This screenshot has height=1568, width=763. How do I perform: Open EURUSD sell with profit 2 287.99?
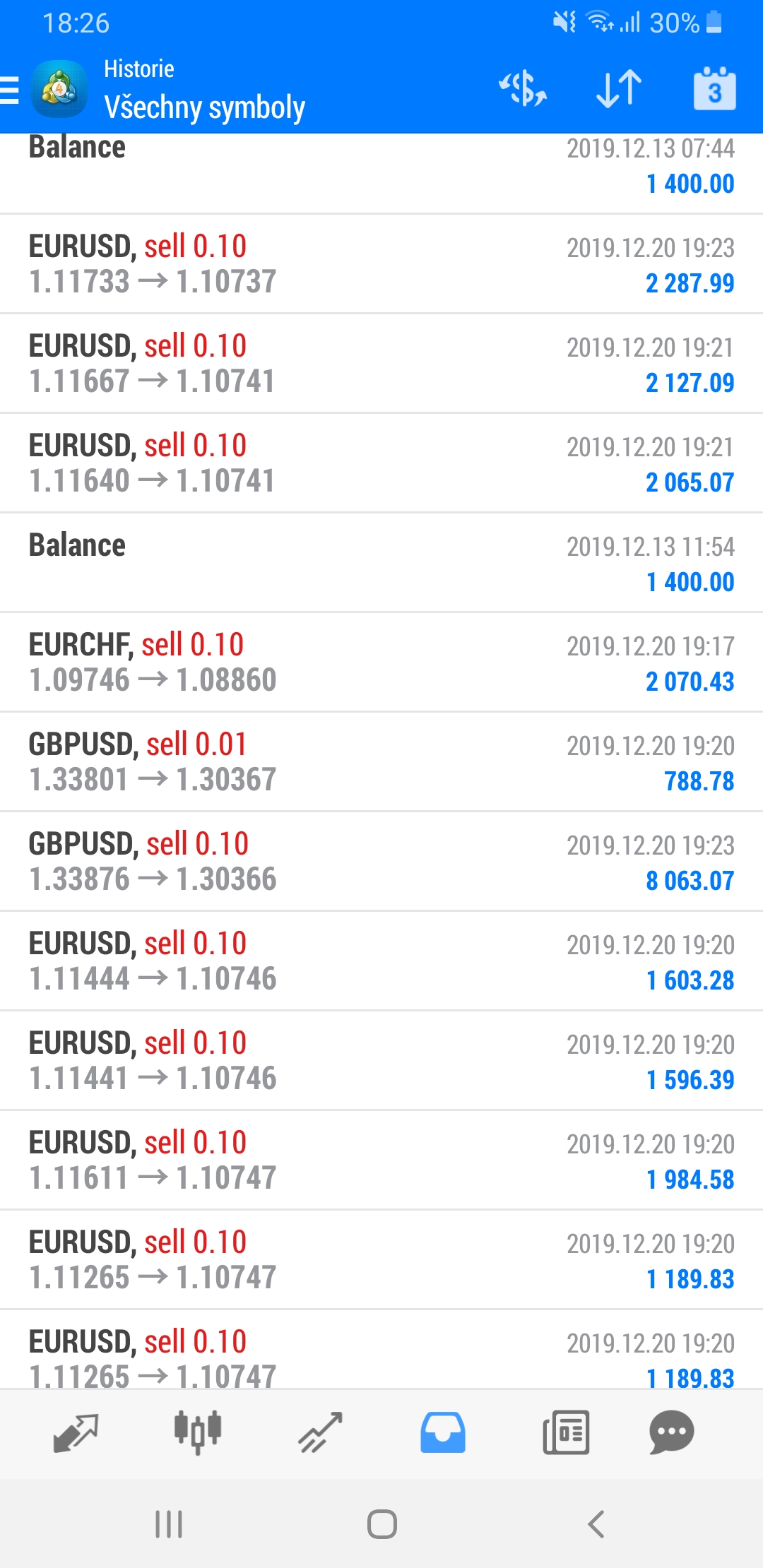pos(381,264)
